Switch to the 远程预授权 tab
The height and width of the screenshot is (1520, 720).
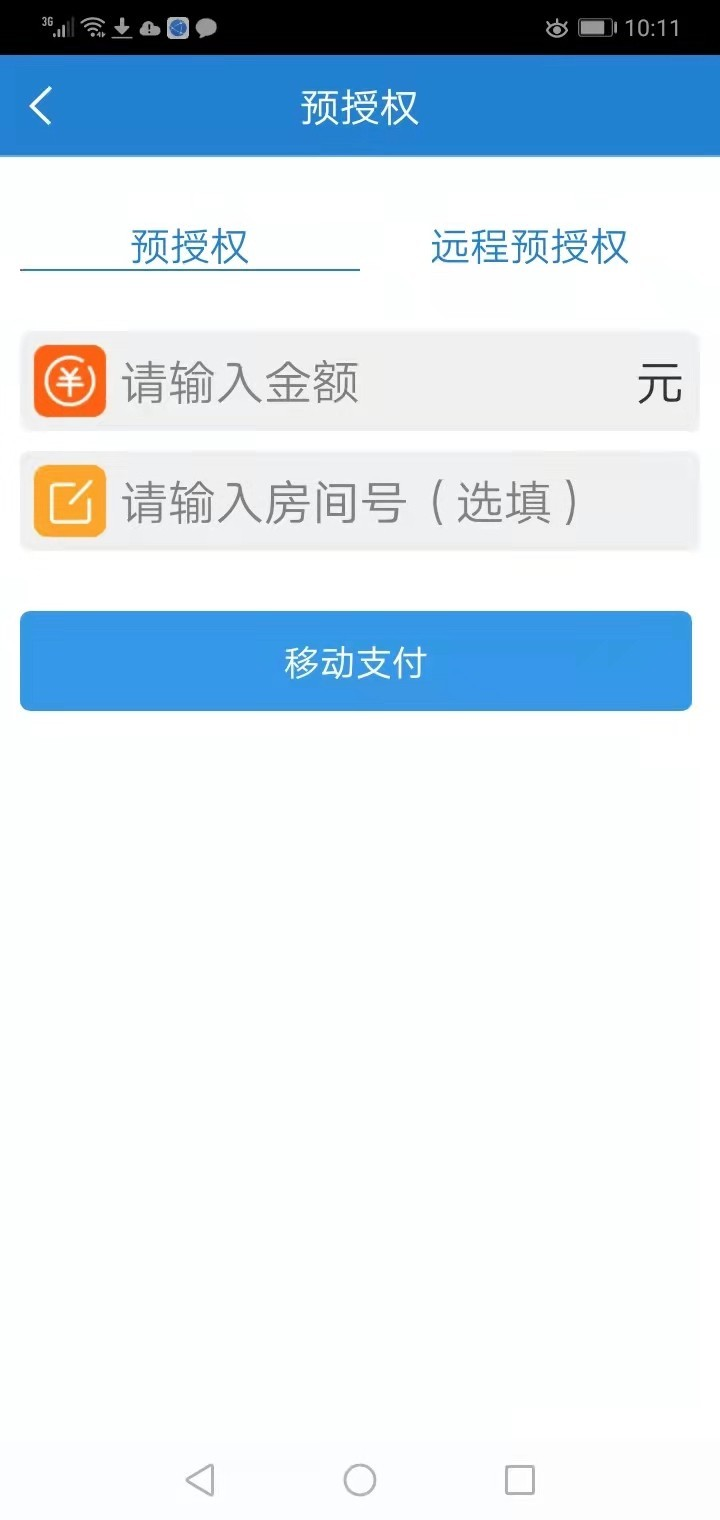pos(530,247)
